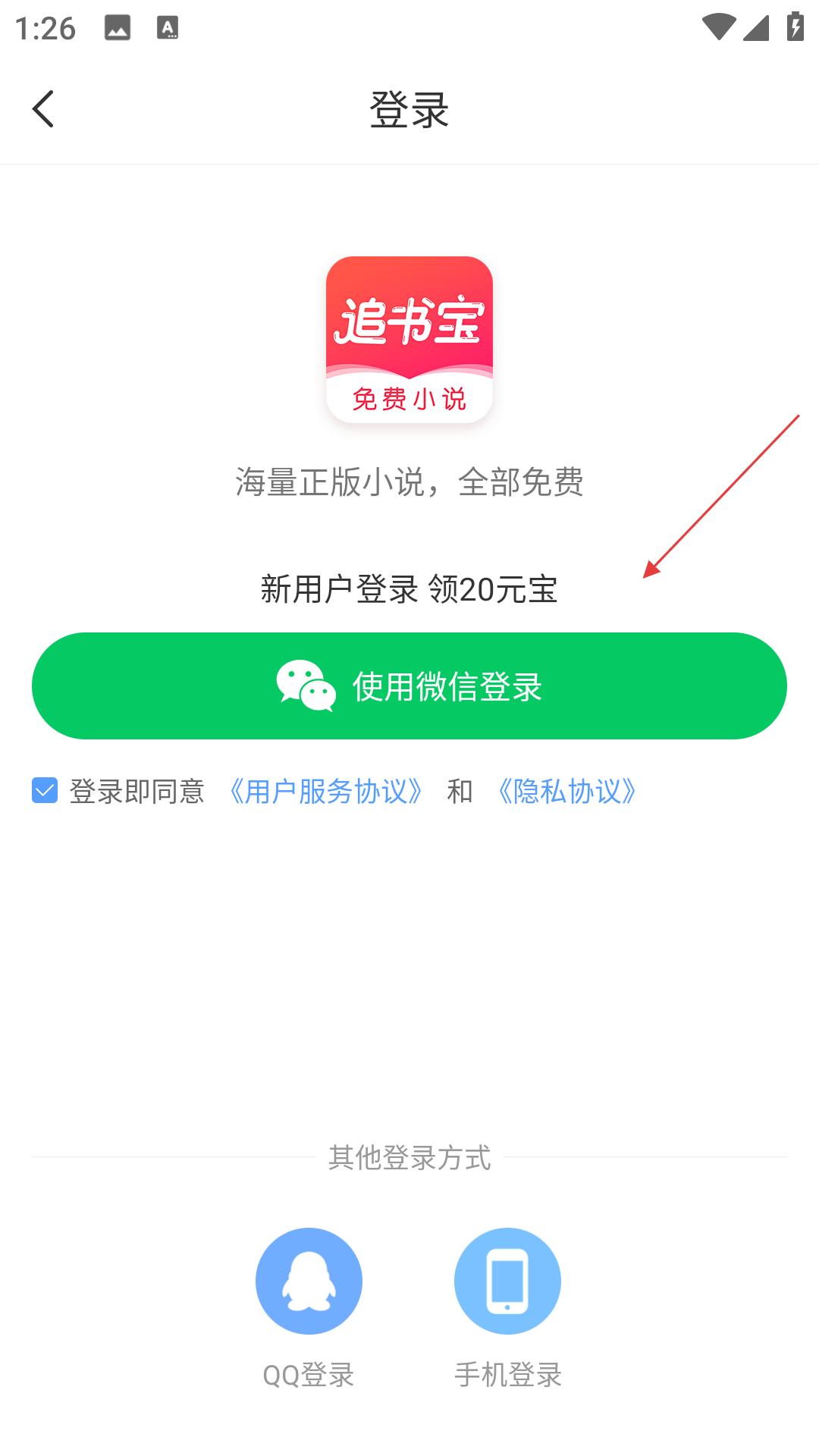This screenshot has width=819, height=1456.
Task: Go back using the top-left arrow
Action: pos(43,109)
